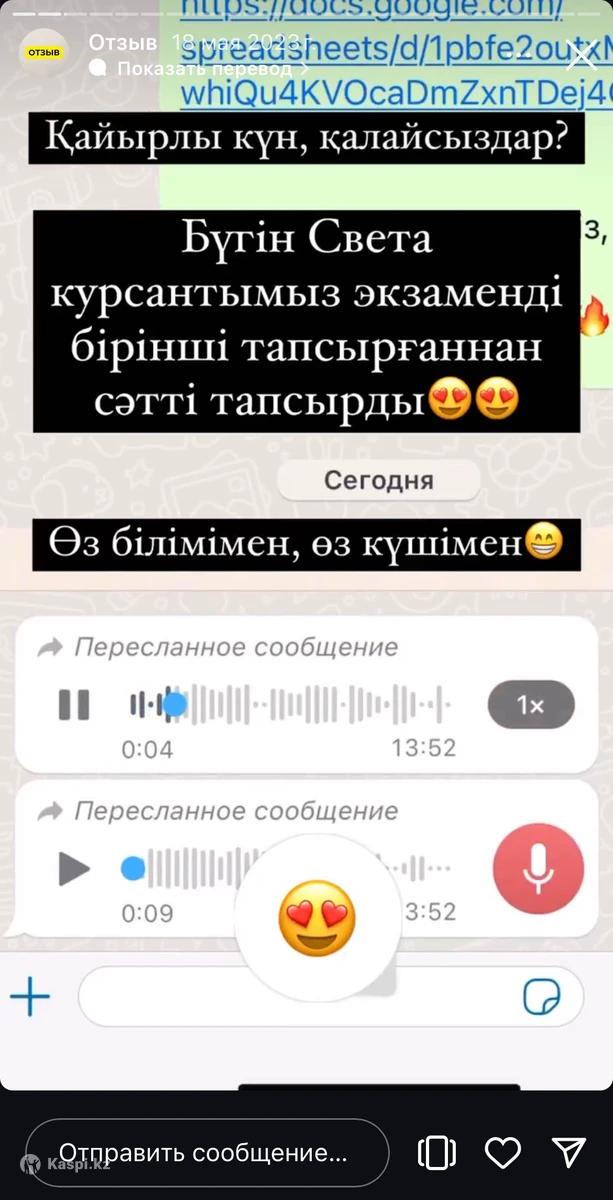This screenshot has height=1200, width=613.
Task: Close the story viewer
Action: [x=581, y=58]
